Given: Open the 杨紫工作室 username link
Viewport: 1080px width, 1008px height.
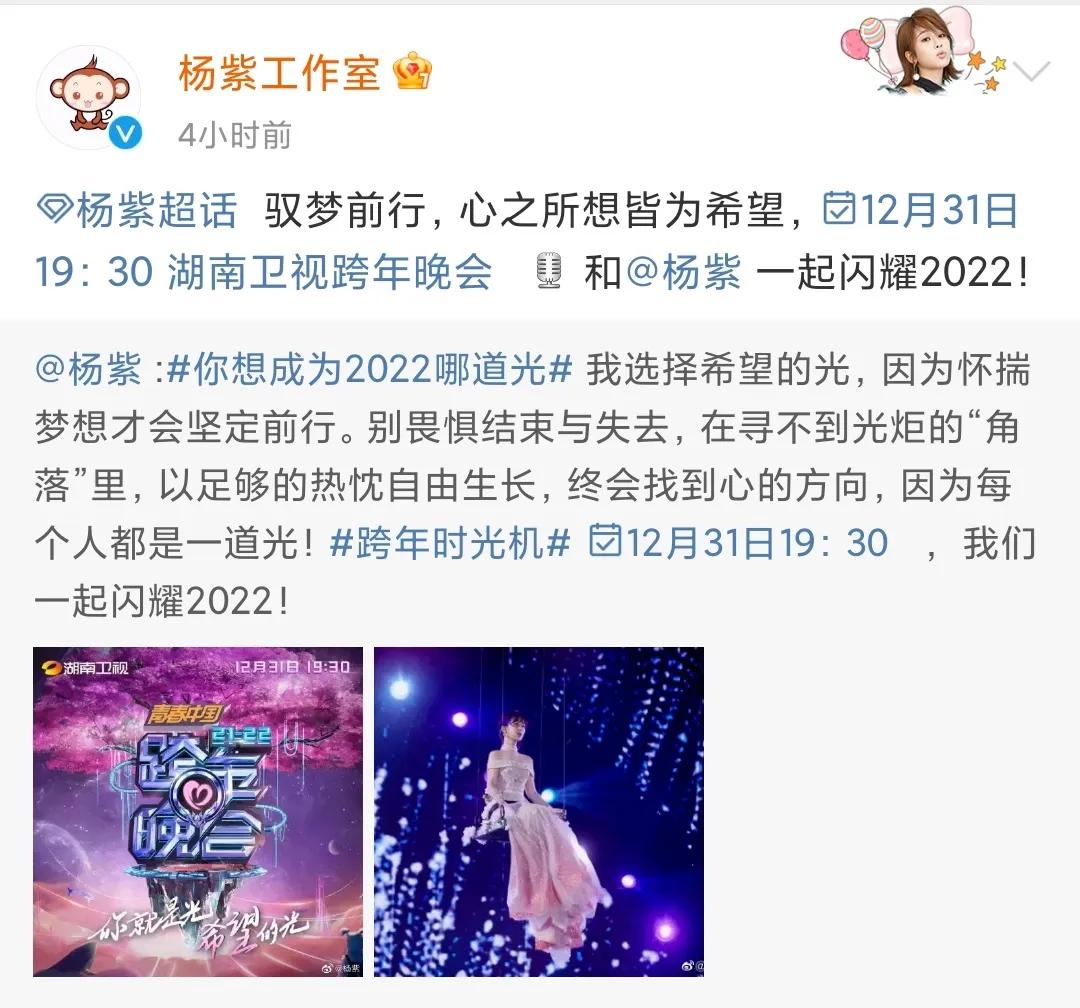Looking at the screenshot, I should pyautogui.click(x=280, y=73).
